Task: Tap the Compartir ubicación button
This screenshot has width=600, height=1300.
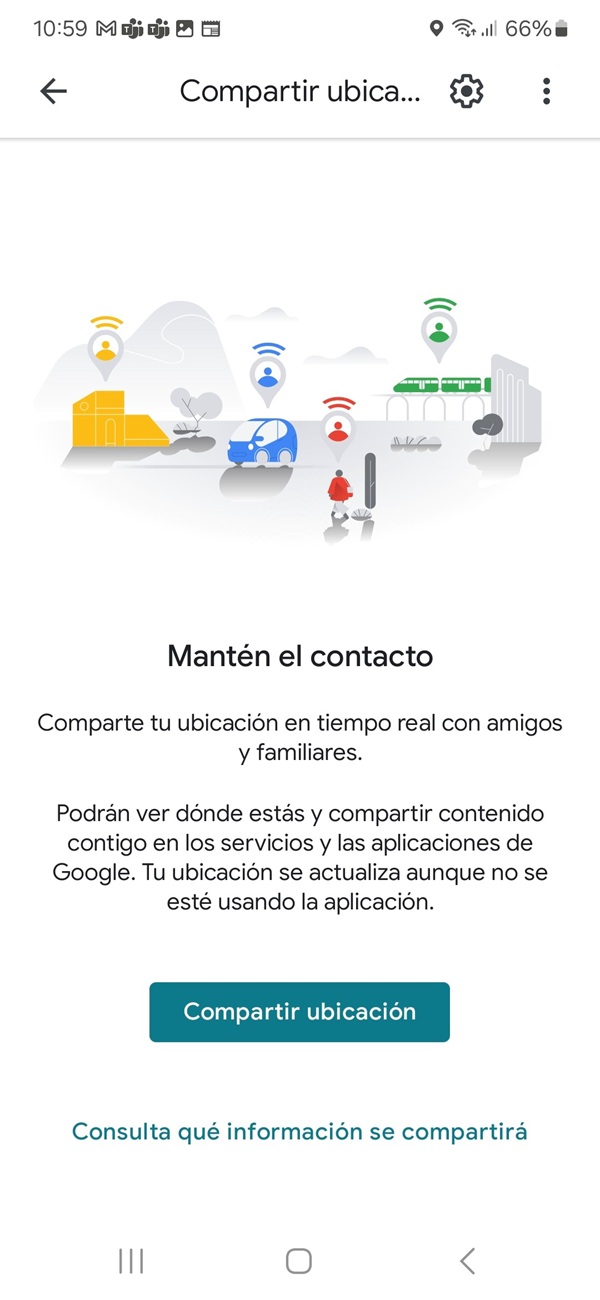Action: coord(299,1011)
